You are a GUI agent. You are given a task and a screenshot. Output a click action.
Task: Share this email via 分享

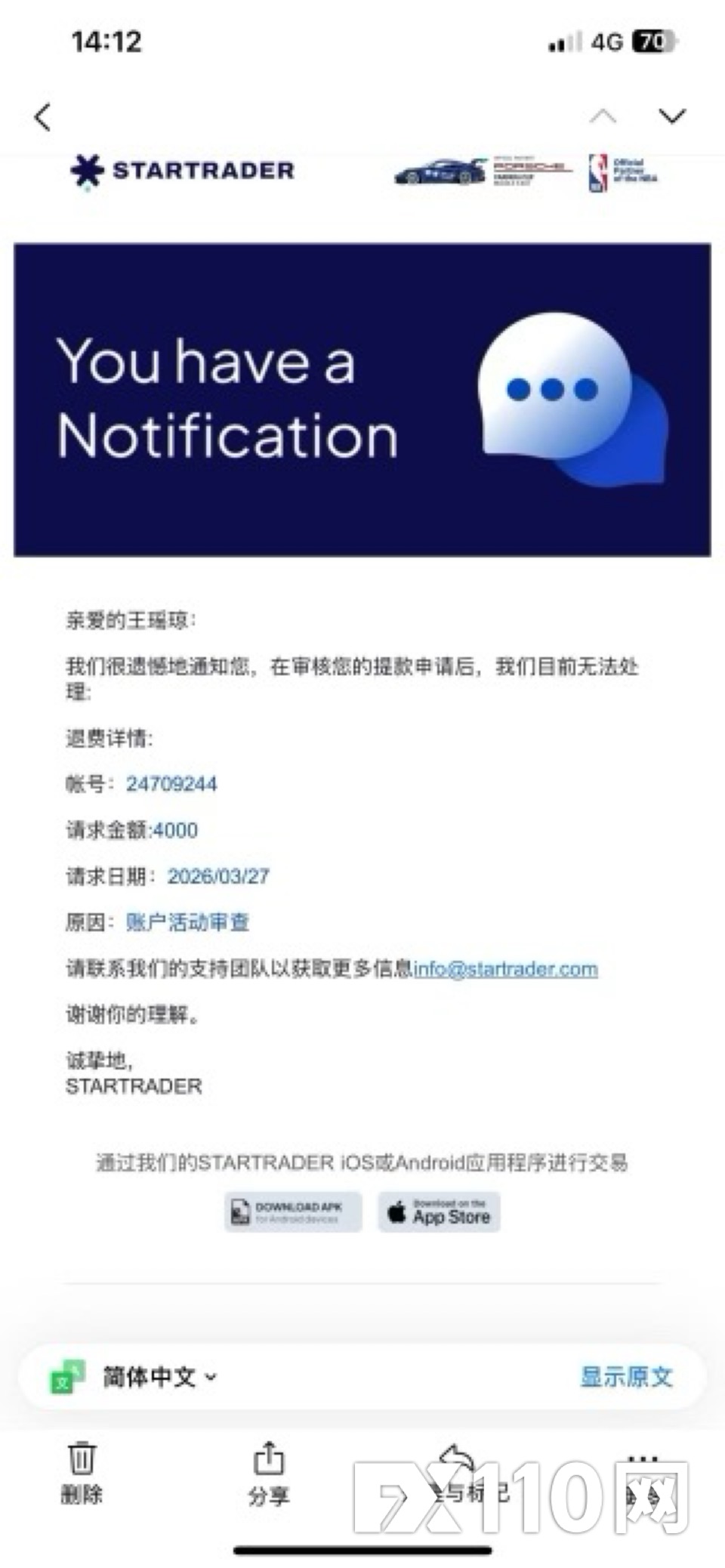[x=268, y=1471]
